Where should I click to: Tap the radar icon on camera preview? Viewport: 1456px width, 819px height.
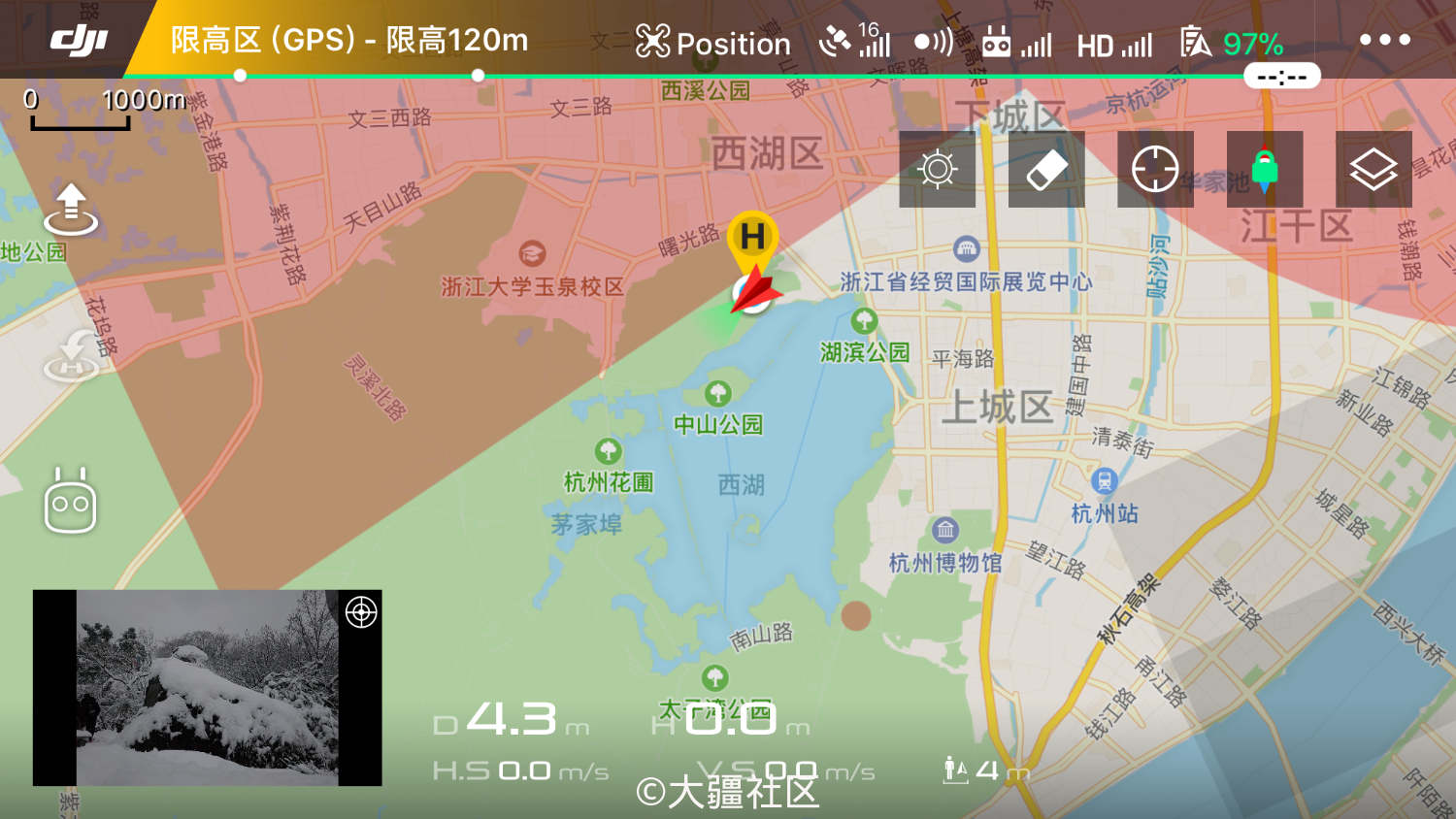(361, 612)
